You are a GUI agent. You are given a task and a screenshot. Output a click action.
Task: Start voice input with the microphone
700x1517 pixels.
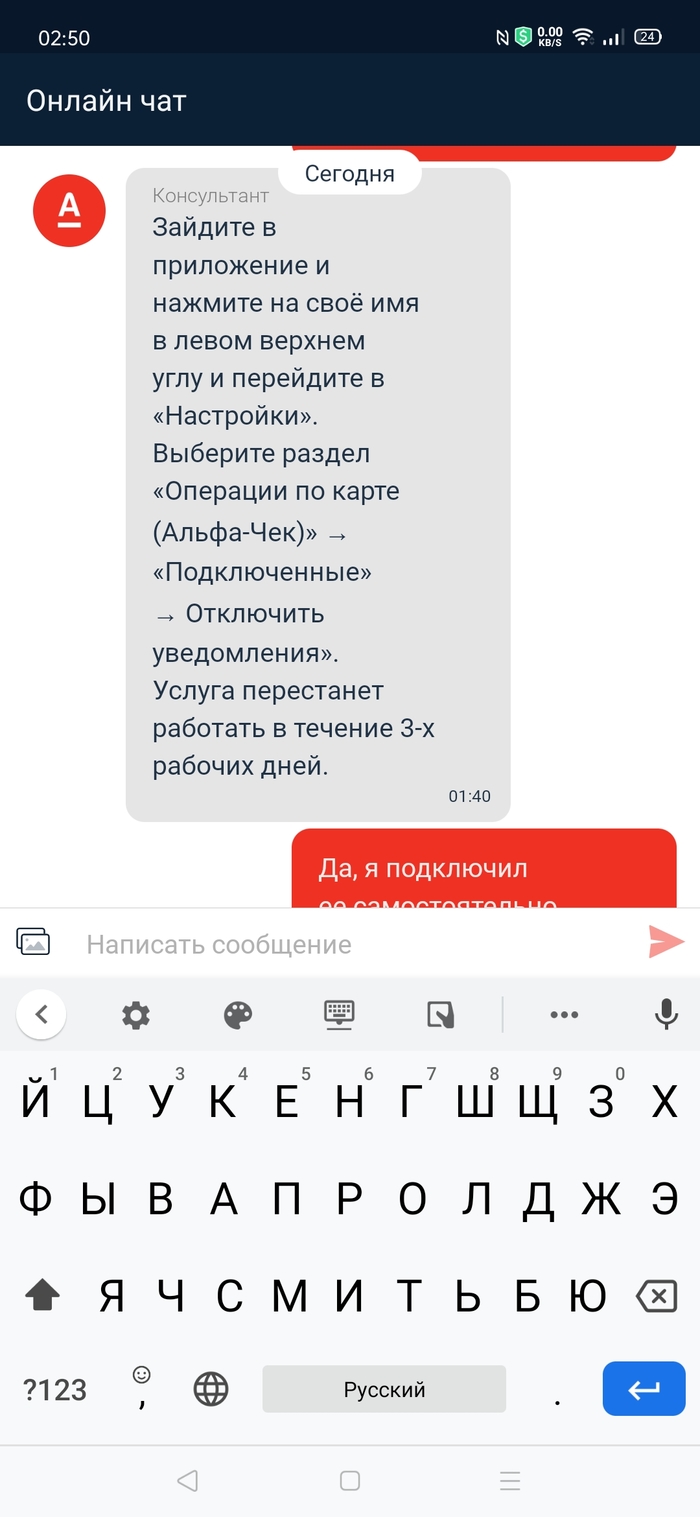pyautogui.click(x=666, y=1014)
